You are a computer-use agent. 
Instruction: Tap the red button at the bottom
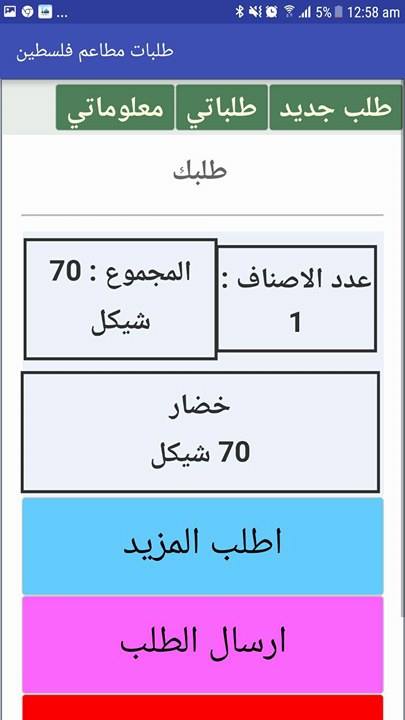202,708
